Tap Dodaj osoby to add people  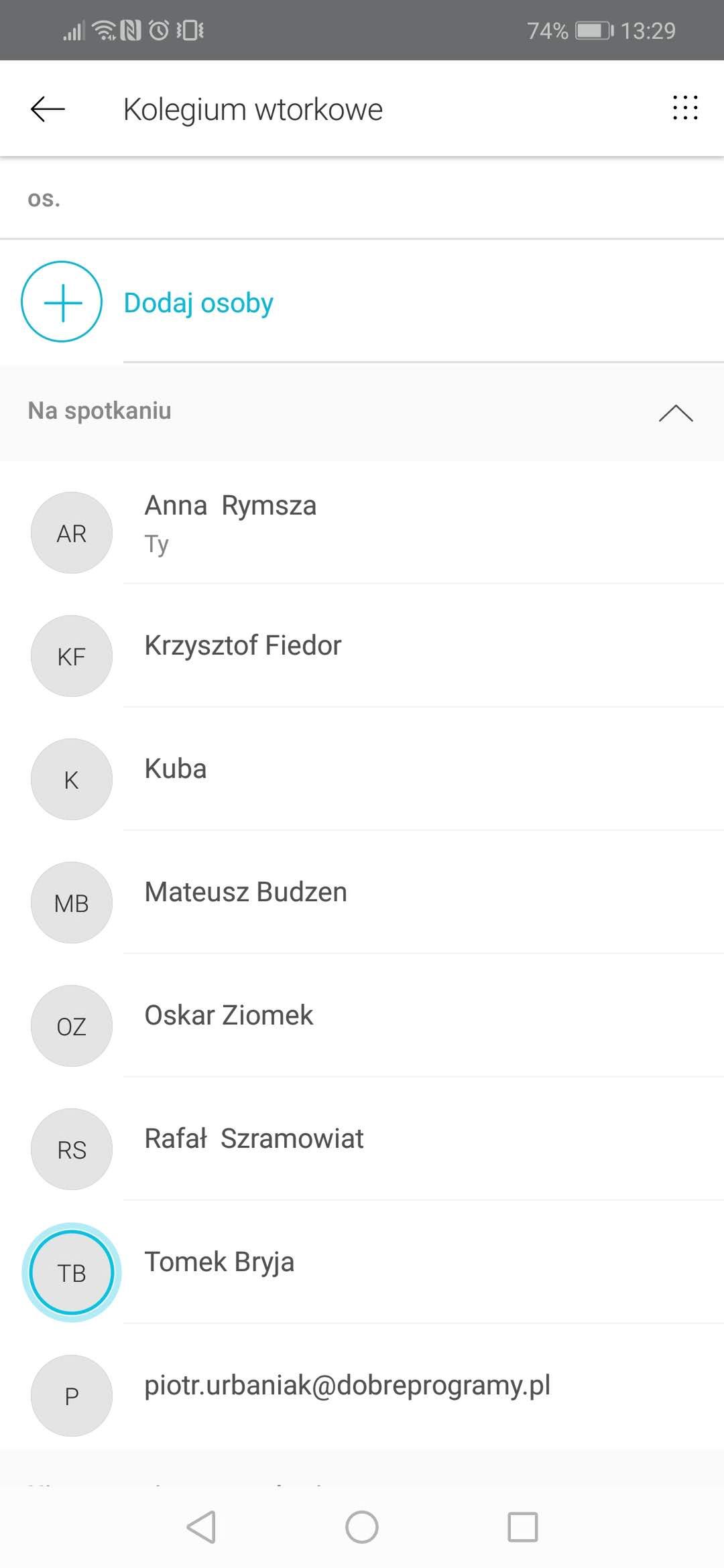[147, 302]
